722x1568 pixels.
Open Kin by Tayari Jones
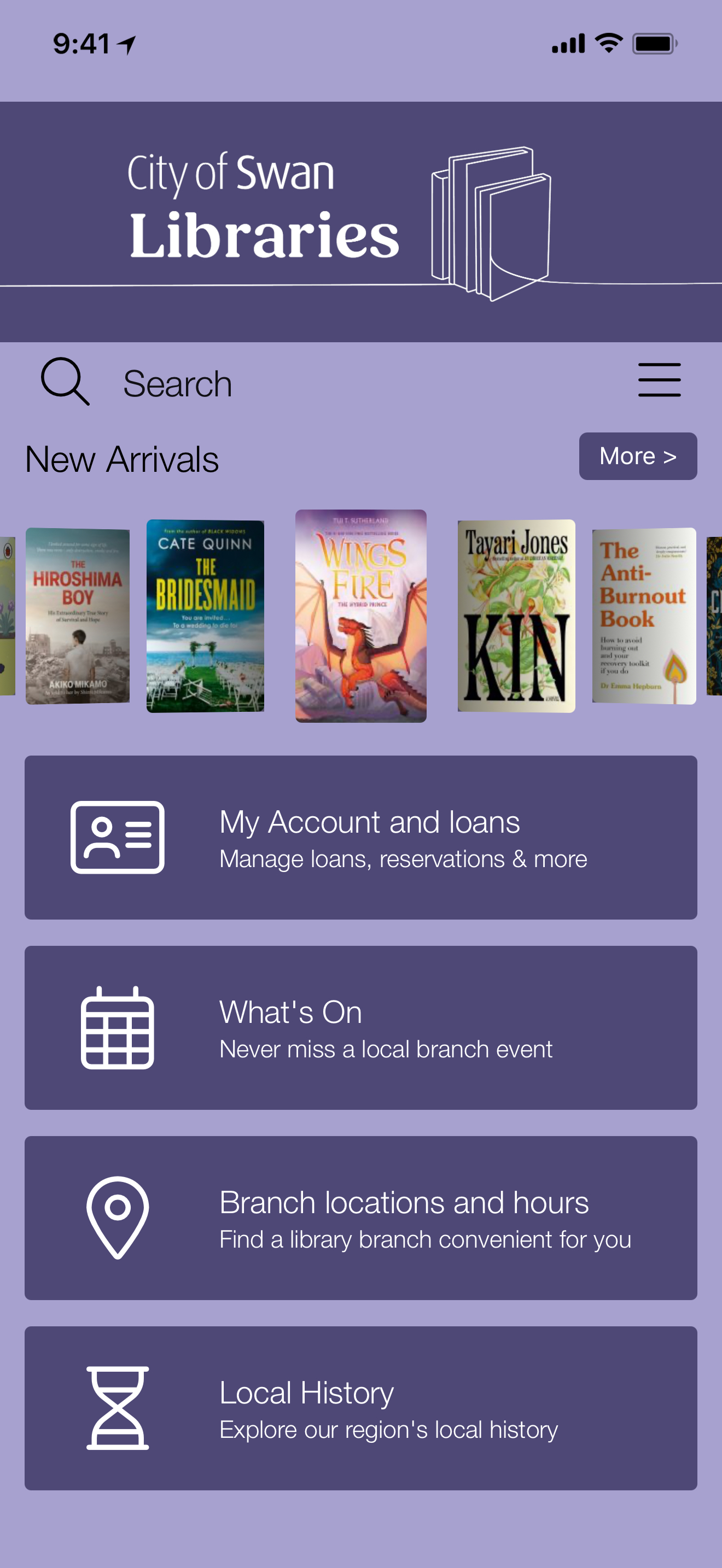coord(516,616)
